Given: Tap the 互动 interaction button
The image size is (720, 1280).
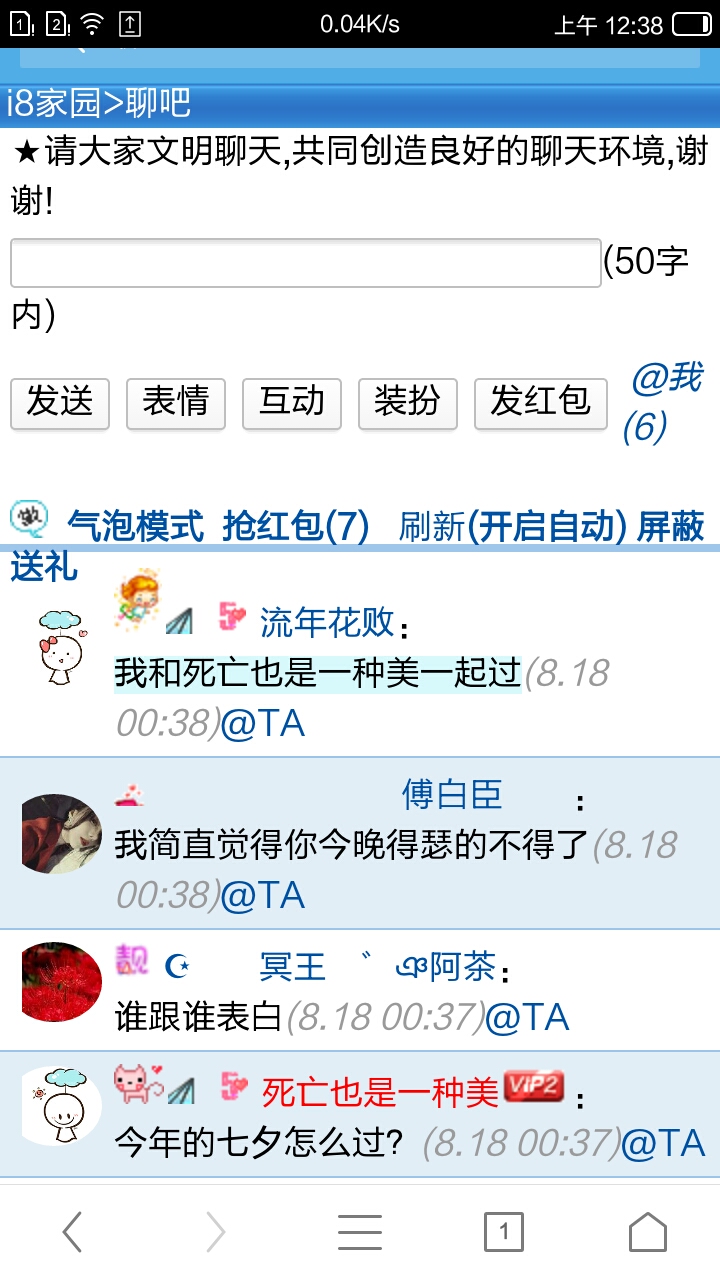Looking at the screenshot, I should pyautogui.click(x=292, y=403).
